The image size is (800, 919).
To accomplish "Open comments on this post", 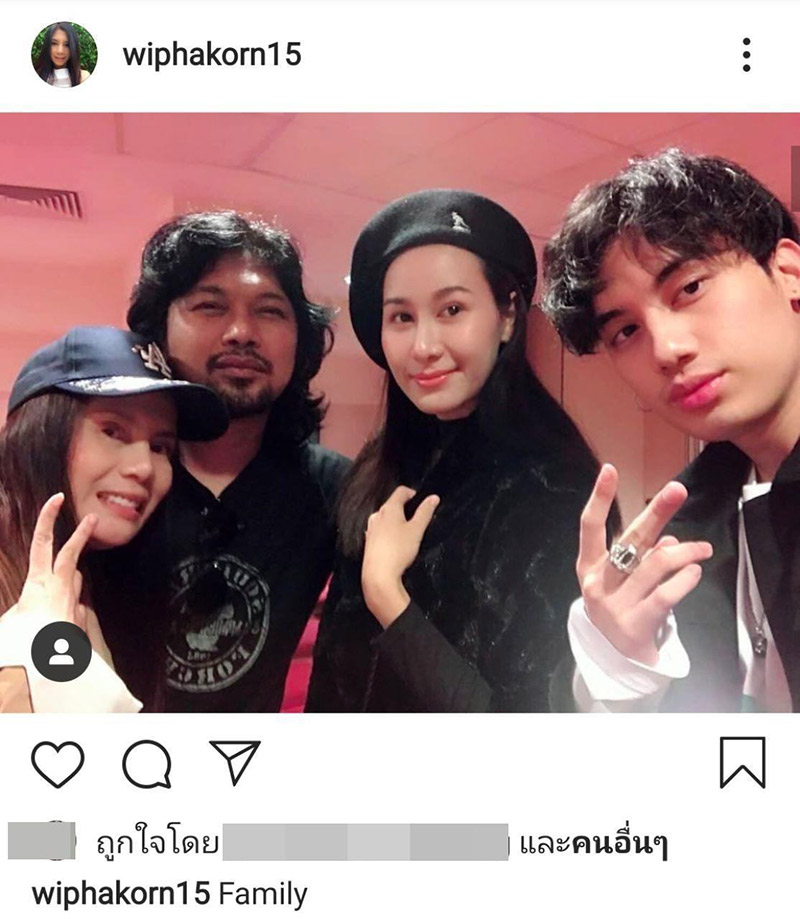I will (x=146, y=764).
